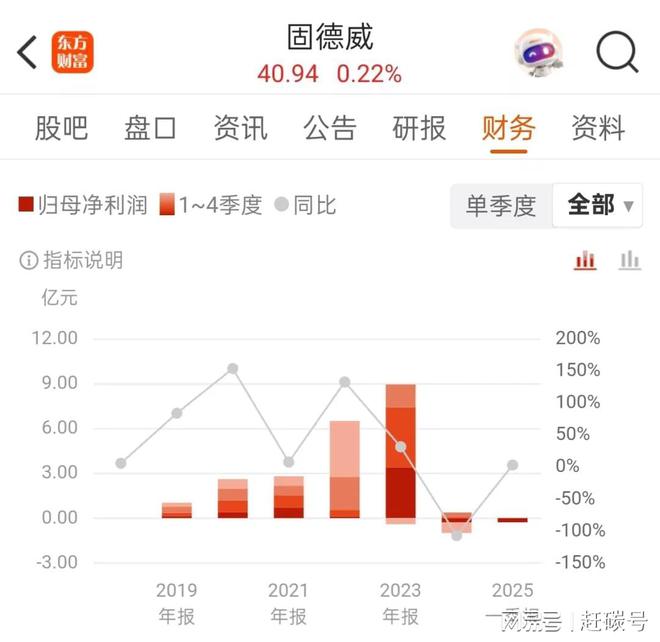Open the 资料 tab

tap(598, 128)
